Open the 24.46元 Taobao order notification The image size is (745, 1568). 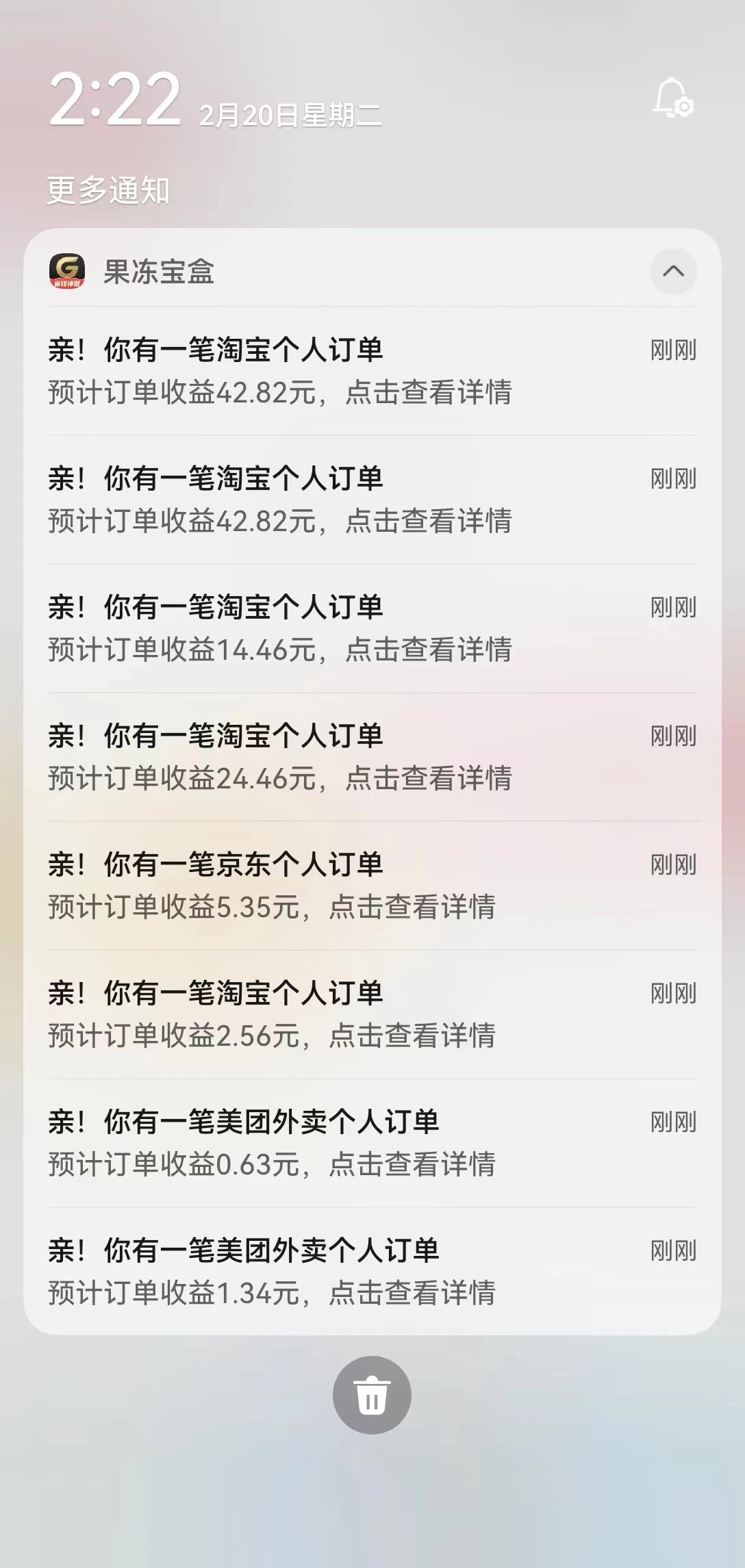pyautogui.click(x=372, y=757)
